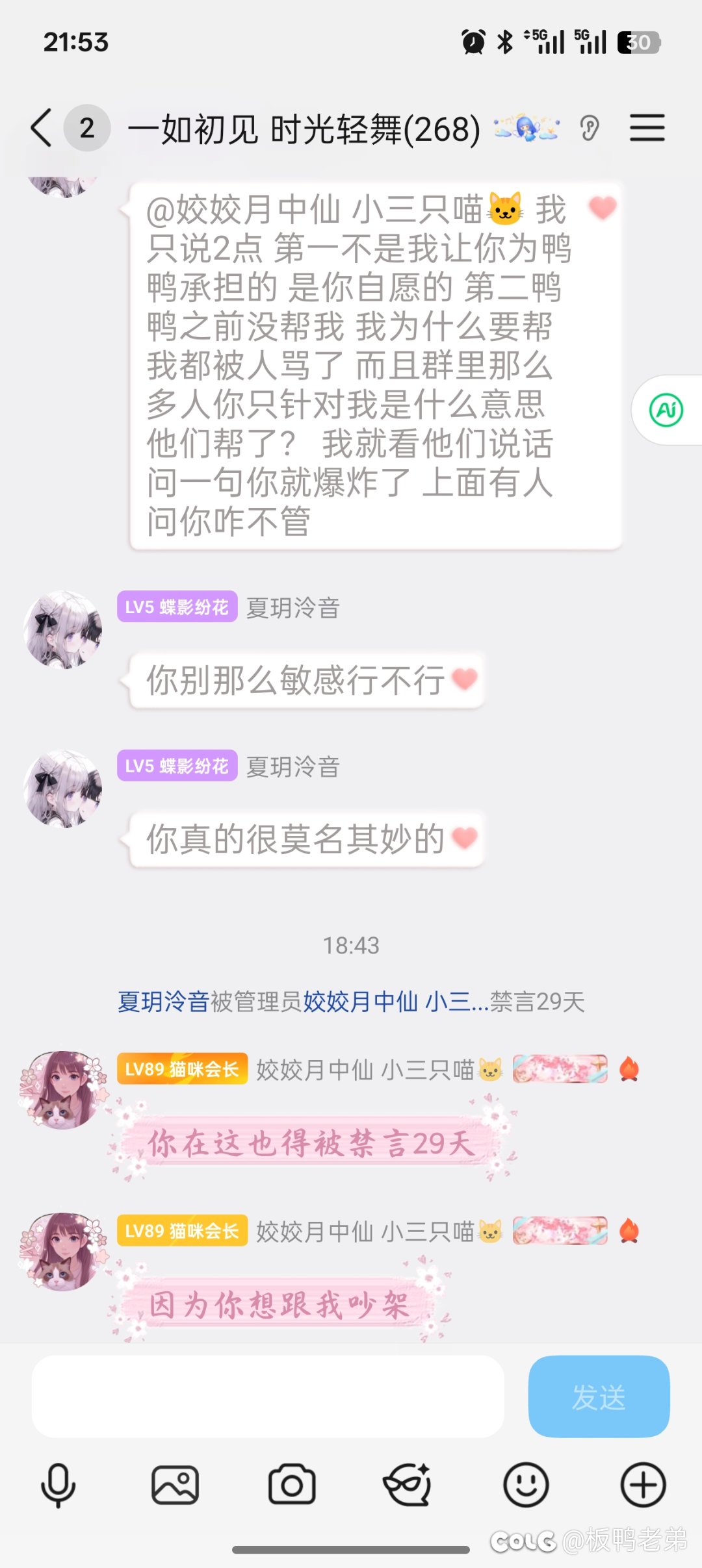Screen dimensions: 702x1568
Task: Open more options with the plus icon
Action: (643, 1486)
